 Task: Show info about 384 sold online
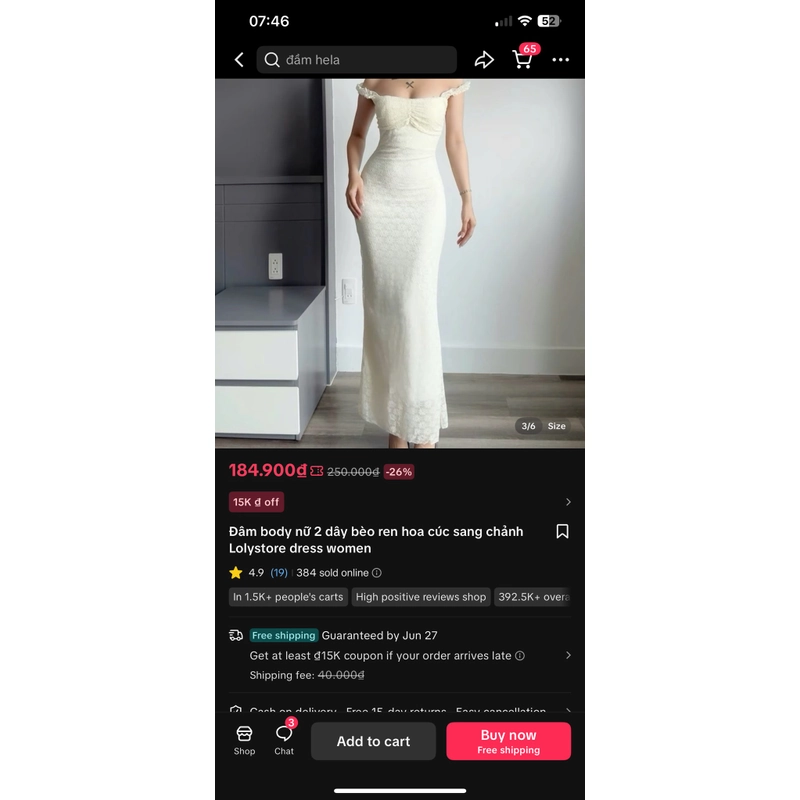pyautogui.click(x=377, y=573)
